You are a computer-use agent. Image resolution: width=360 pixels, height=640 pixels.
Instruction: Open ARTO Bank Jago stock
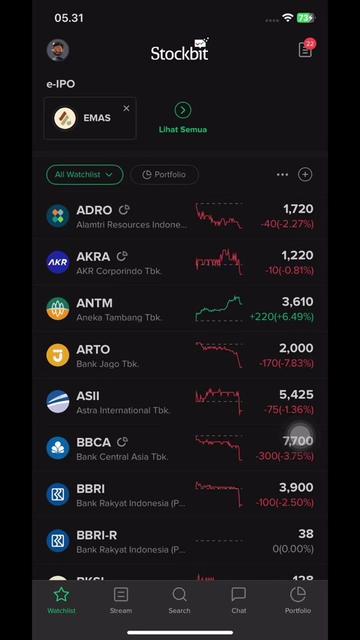coord(180,356)
